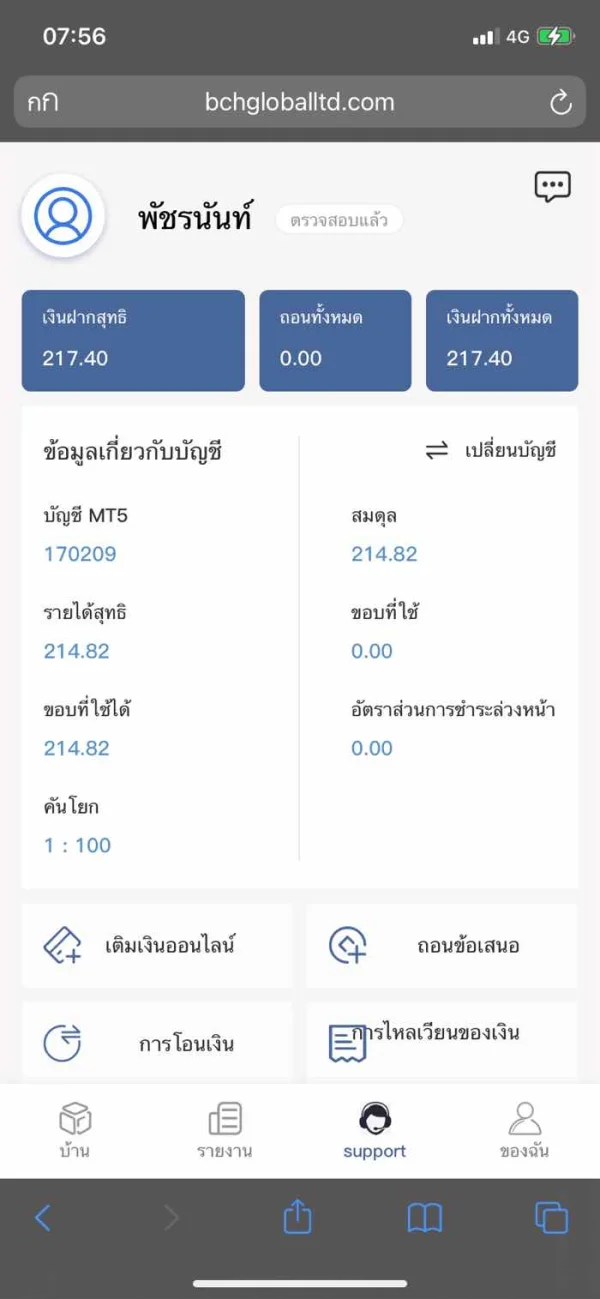600x1299 pixels.
Task: Open the reader text size menu
Action: tap(42, 102)
